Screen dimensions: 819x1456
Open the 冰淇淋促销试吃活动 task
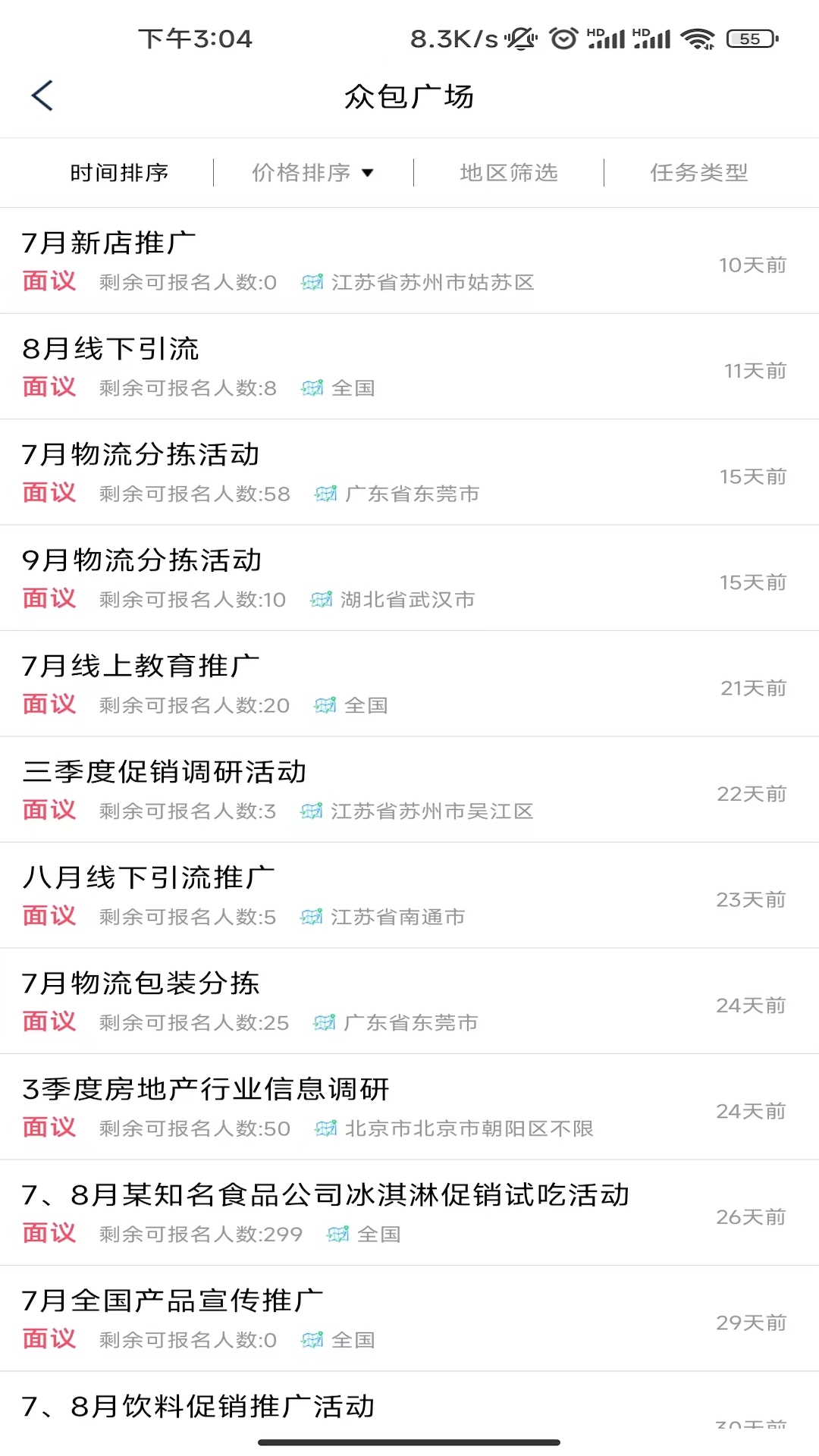click(x=409, y=1213)
